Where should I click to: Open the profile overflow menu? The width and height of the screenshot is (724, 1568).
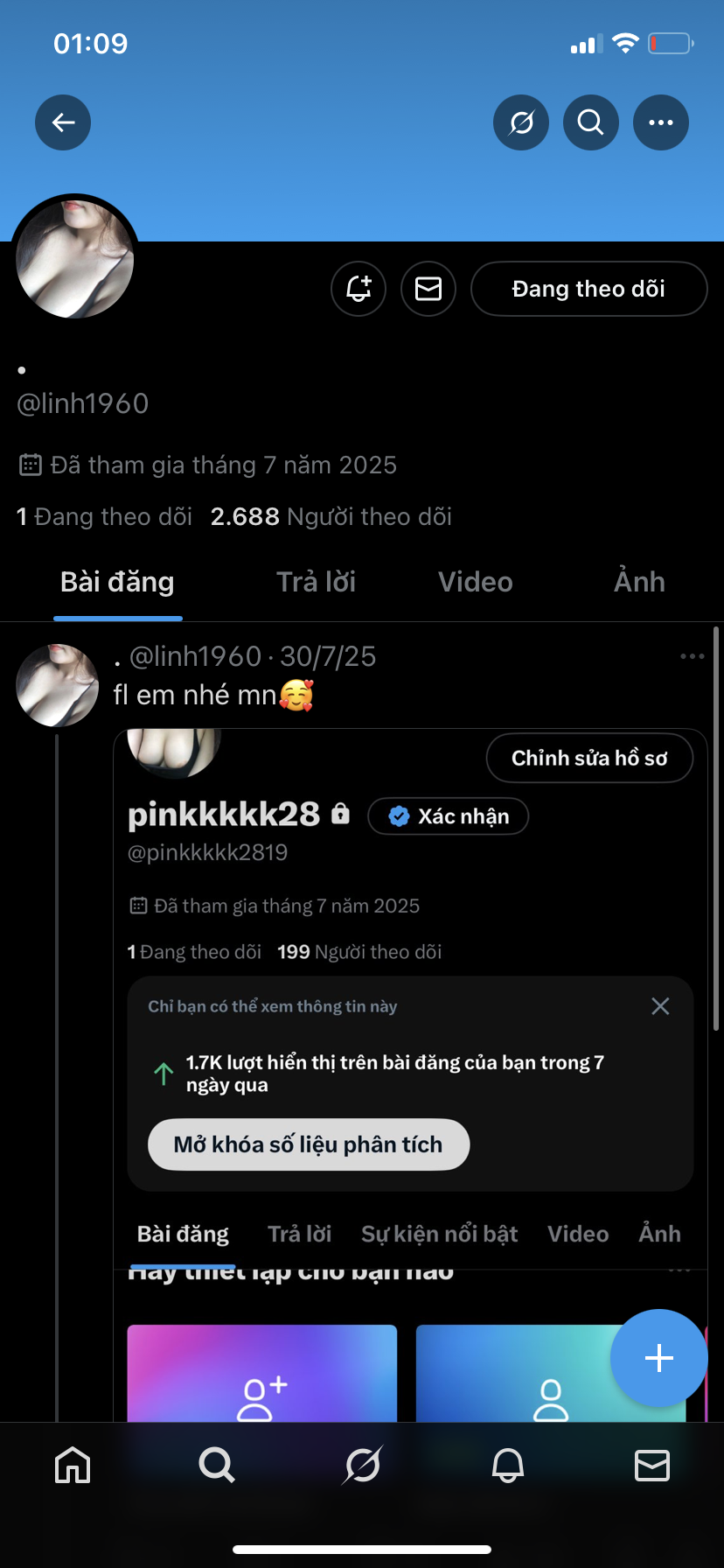click(x=661, y=122)
